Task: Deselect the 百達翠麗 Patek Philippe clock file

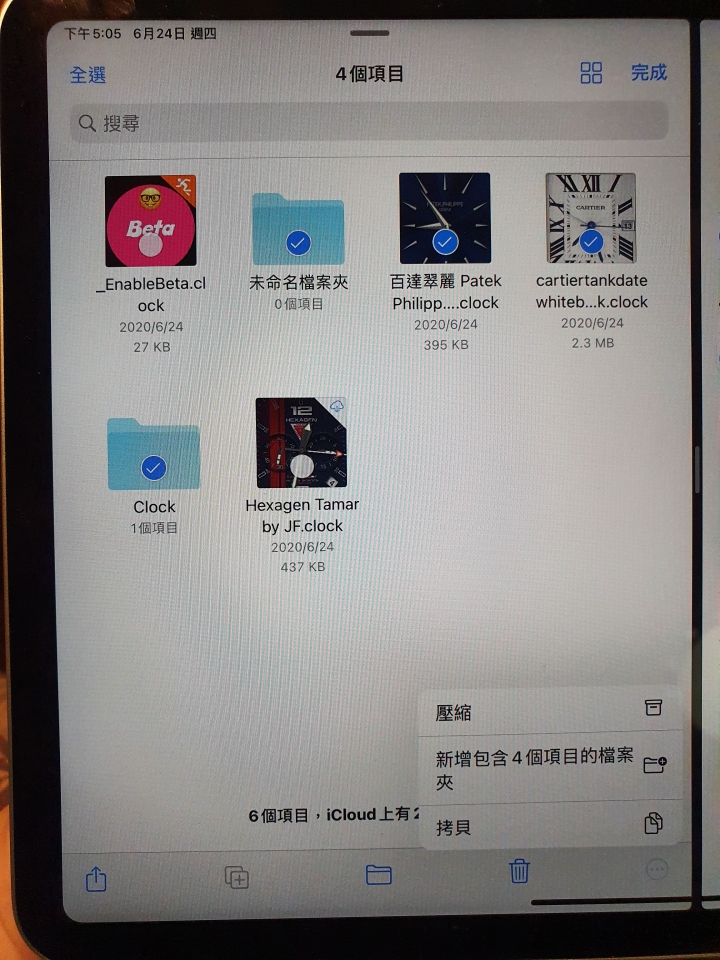Action: click(444, 219)
